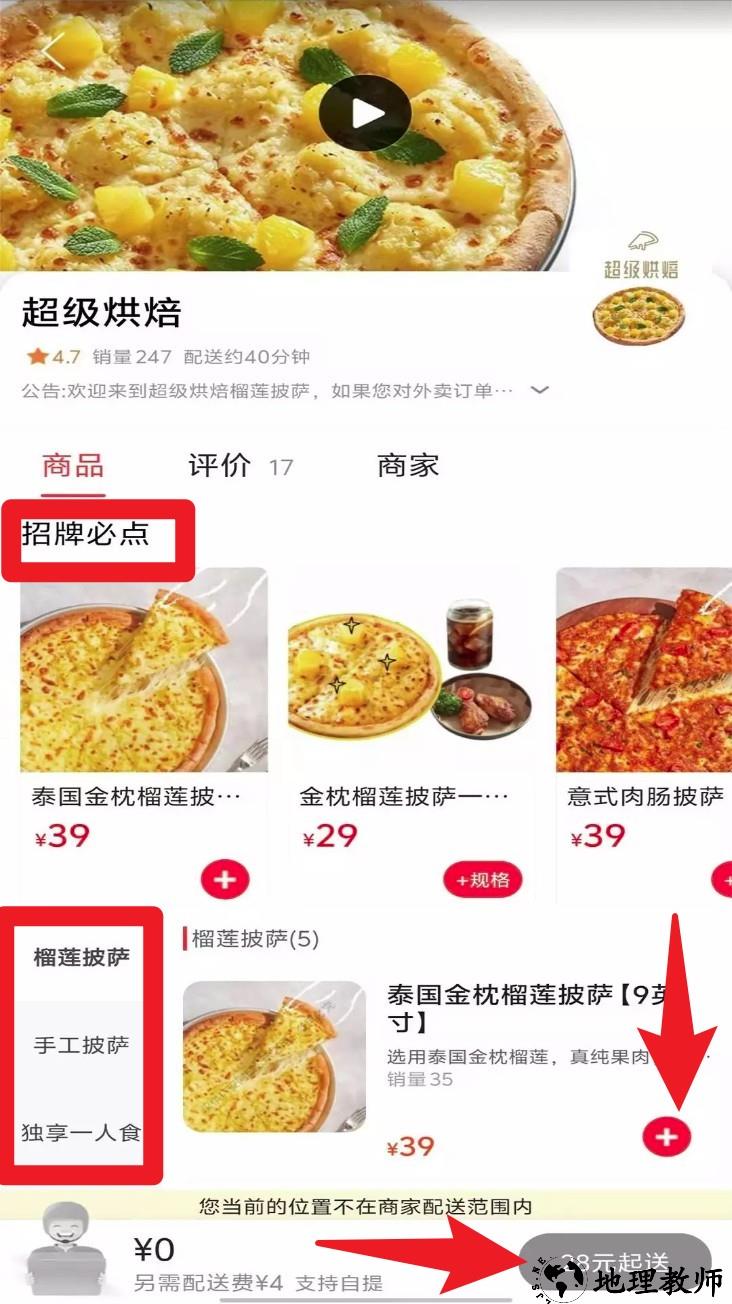Select the 手工披萨 category

coord(81,1045)
